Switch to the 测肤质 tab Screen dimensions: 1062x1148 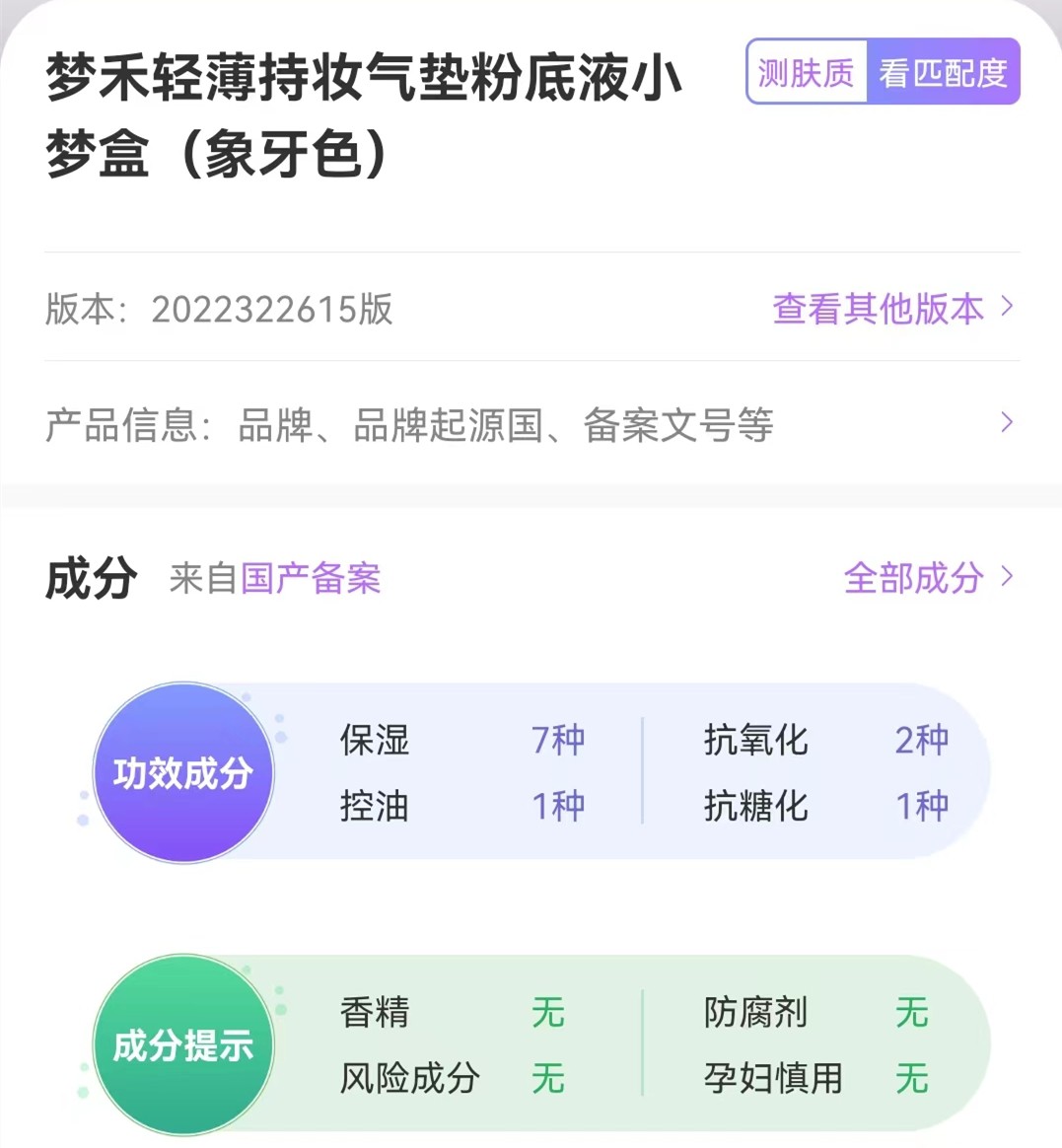point(807,72)
